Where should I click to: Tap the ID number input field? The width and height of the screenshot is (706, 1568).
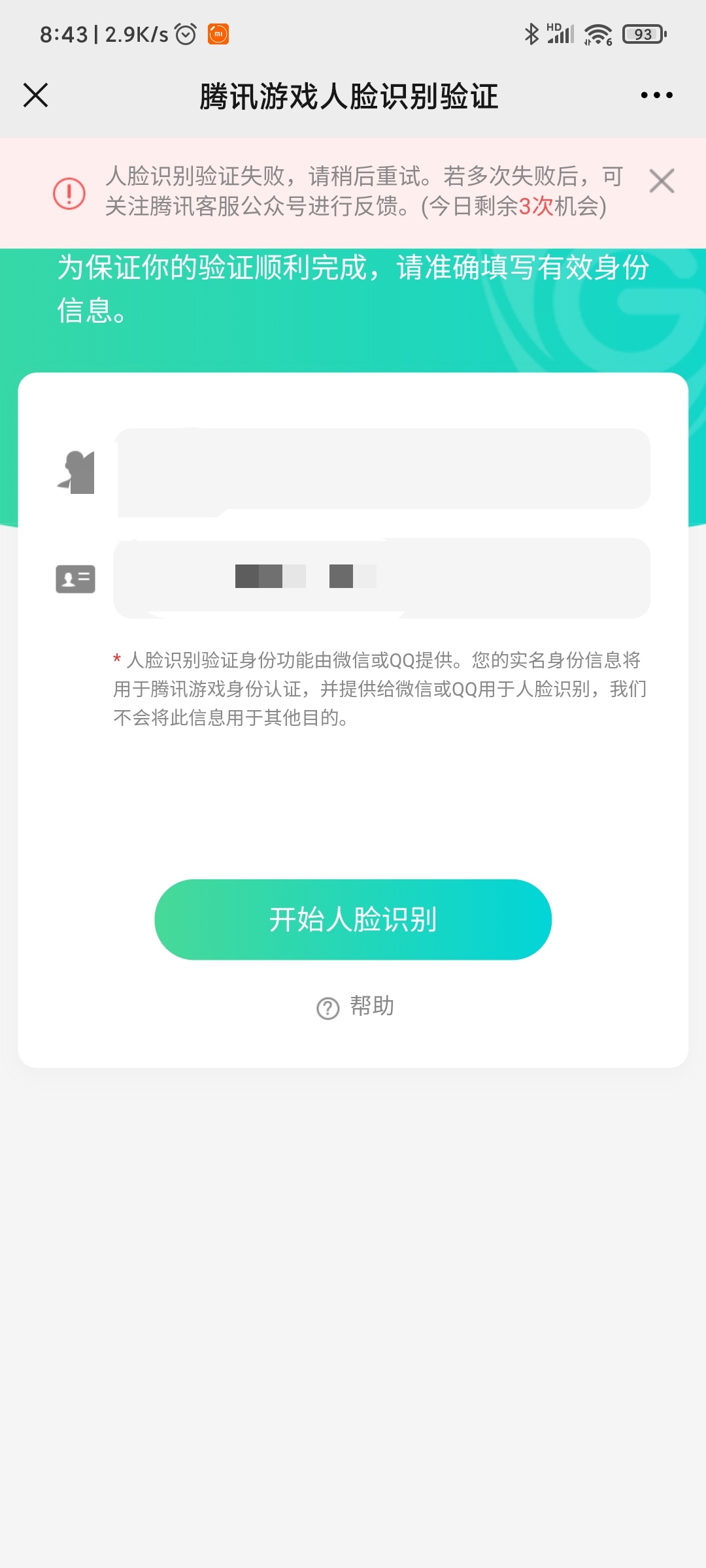click(x=382, y=578)
